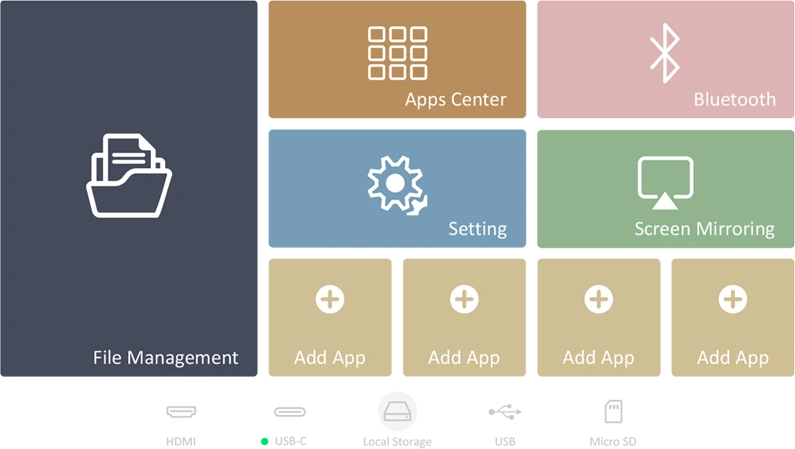Launch Screen Mirroring

(664, 187)
